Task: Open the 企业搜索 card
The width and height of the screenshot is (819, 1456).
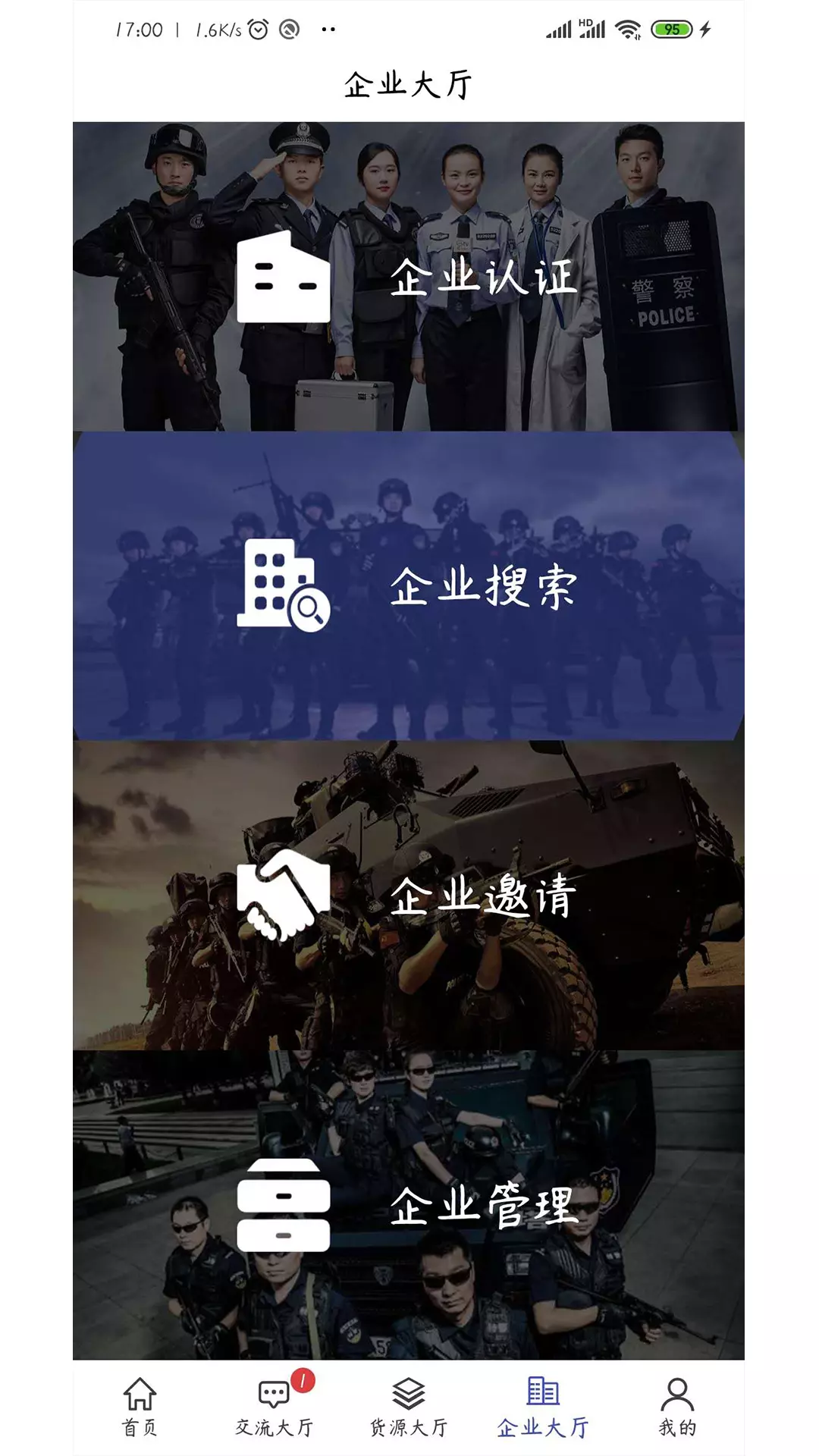Action: (x=408, y=585)
